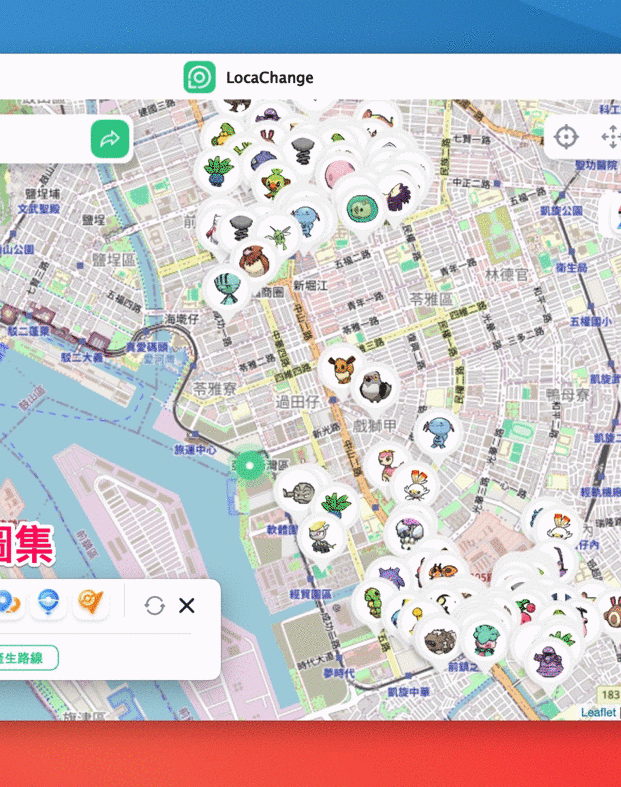Image resolution: width=621 pixels, height=787 pixels.
Task: Select the Eevee marker on the map
Action: click(341, 366)
